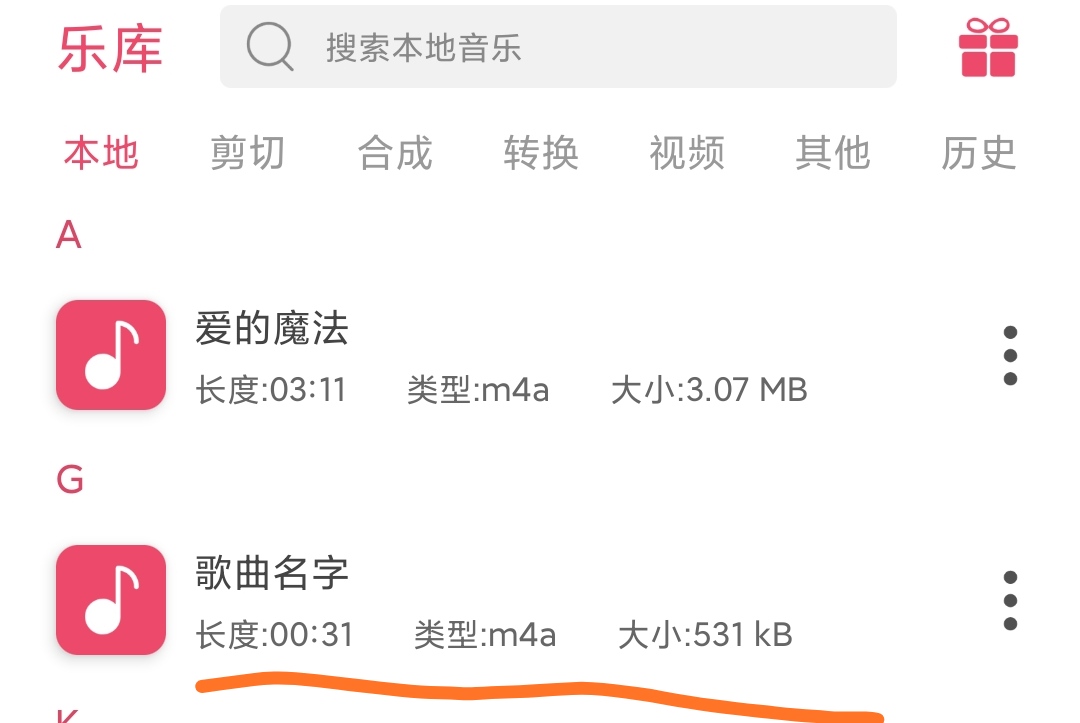The width and height of the screenshot is (1080, 723).
Task: Open the 视频 tab
Action: click(687, 154)
